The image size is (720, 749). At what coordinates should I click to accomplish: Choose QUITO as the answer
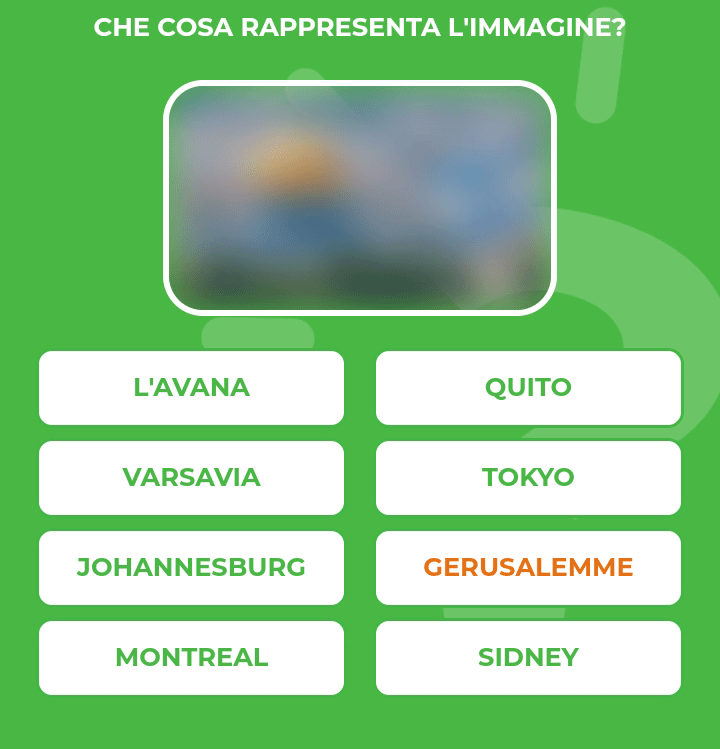click(528, 387)
